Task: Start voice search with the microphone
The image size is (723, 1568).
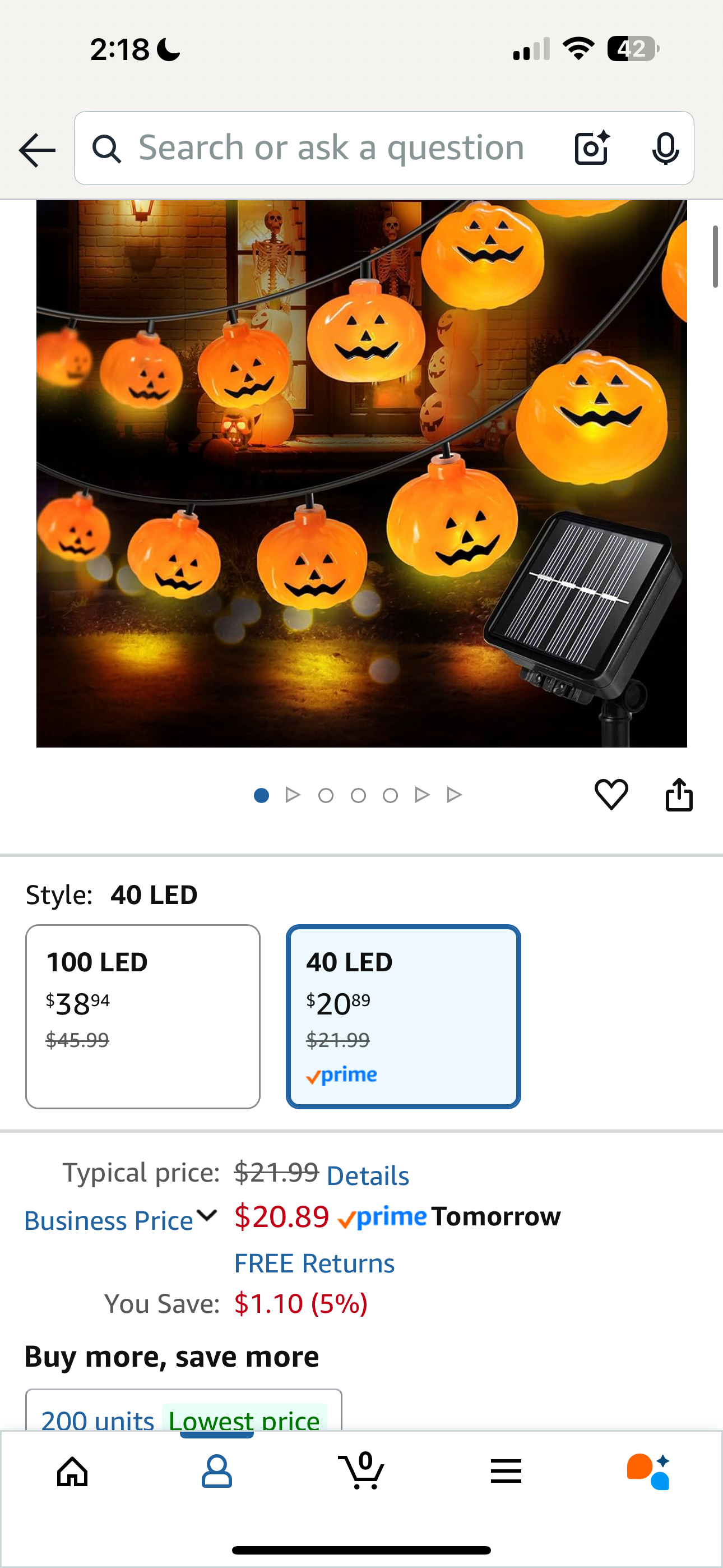Action: 665,148
